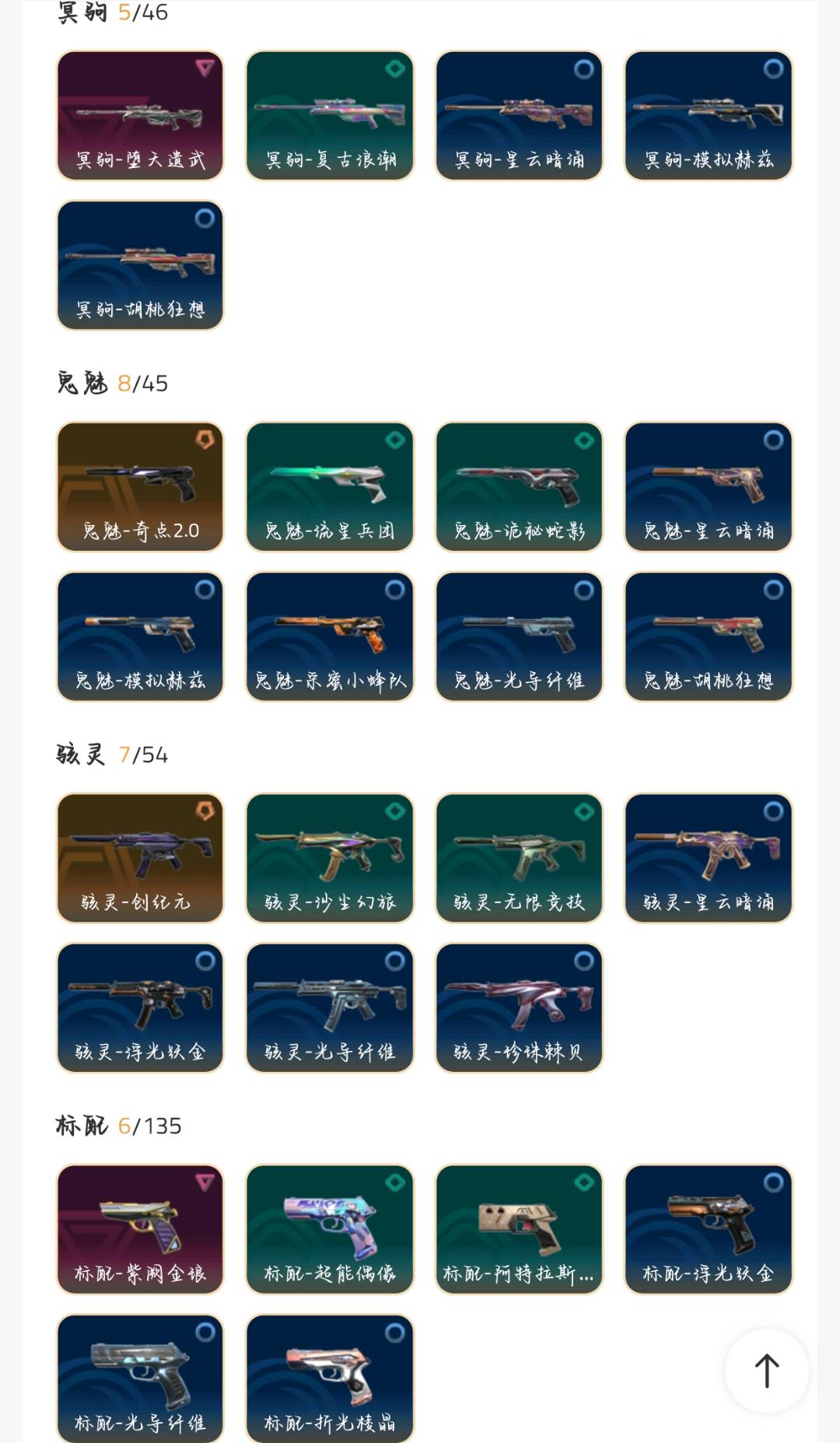Image resolution: width=840 pixels, height=1443 pixels.
Task: Open the 标配-折光棱晶 skin
Action: tap(330, 1378)
